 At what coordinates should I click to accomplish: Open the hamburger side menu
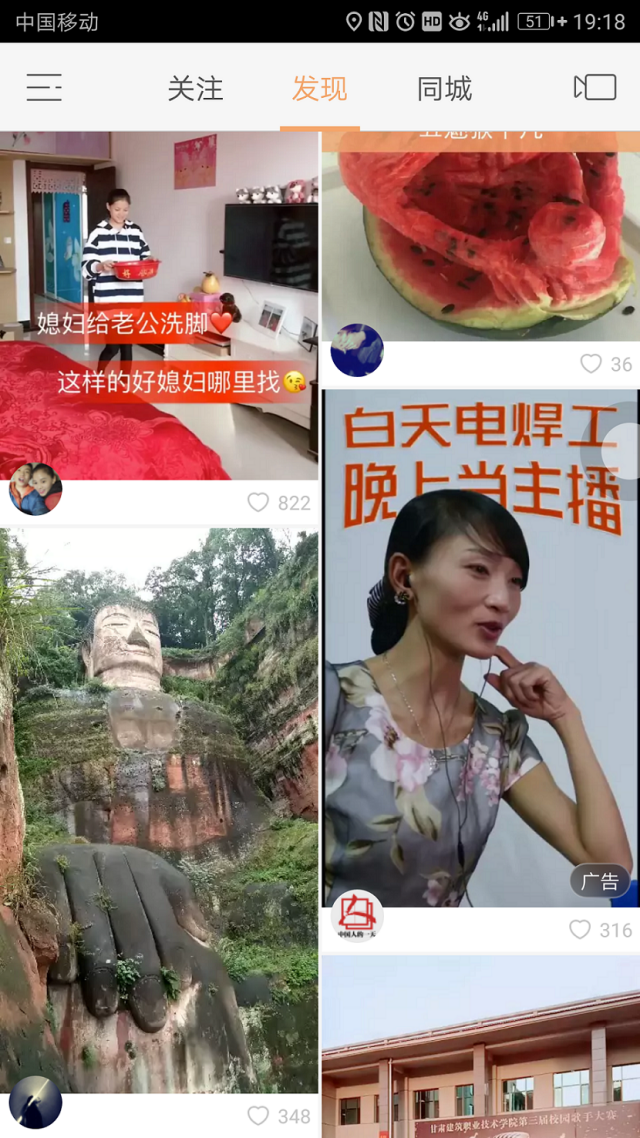click(44, 89)
